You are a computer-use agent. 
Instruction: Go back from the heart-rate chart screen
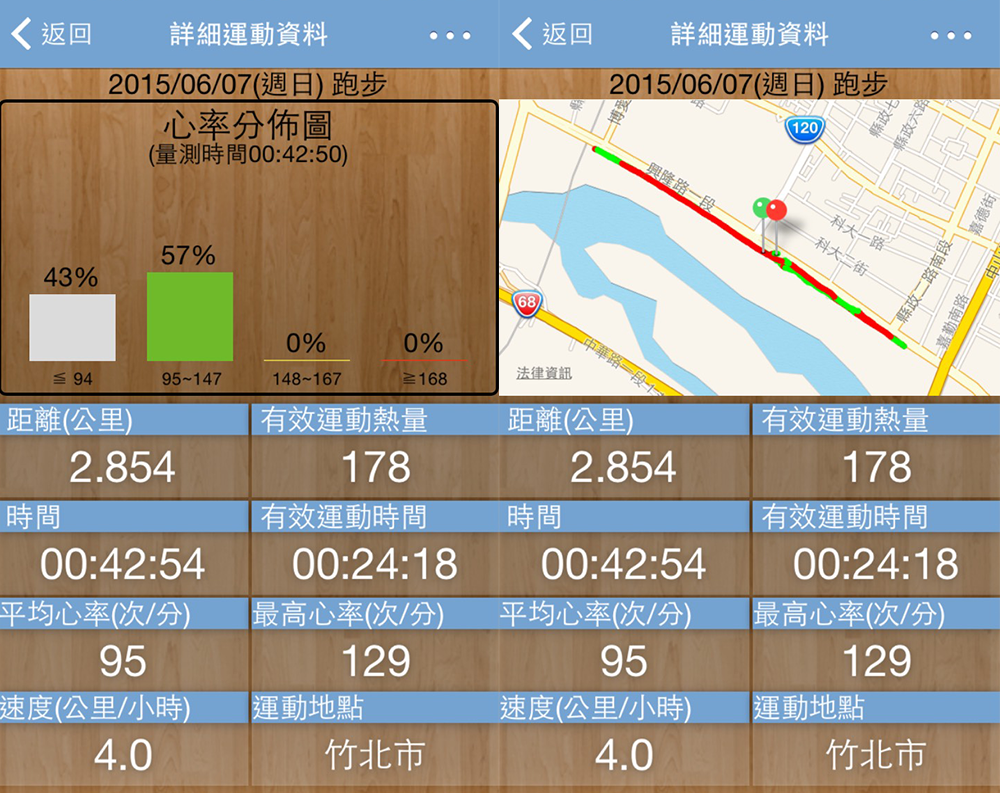pos(50,35)
